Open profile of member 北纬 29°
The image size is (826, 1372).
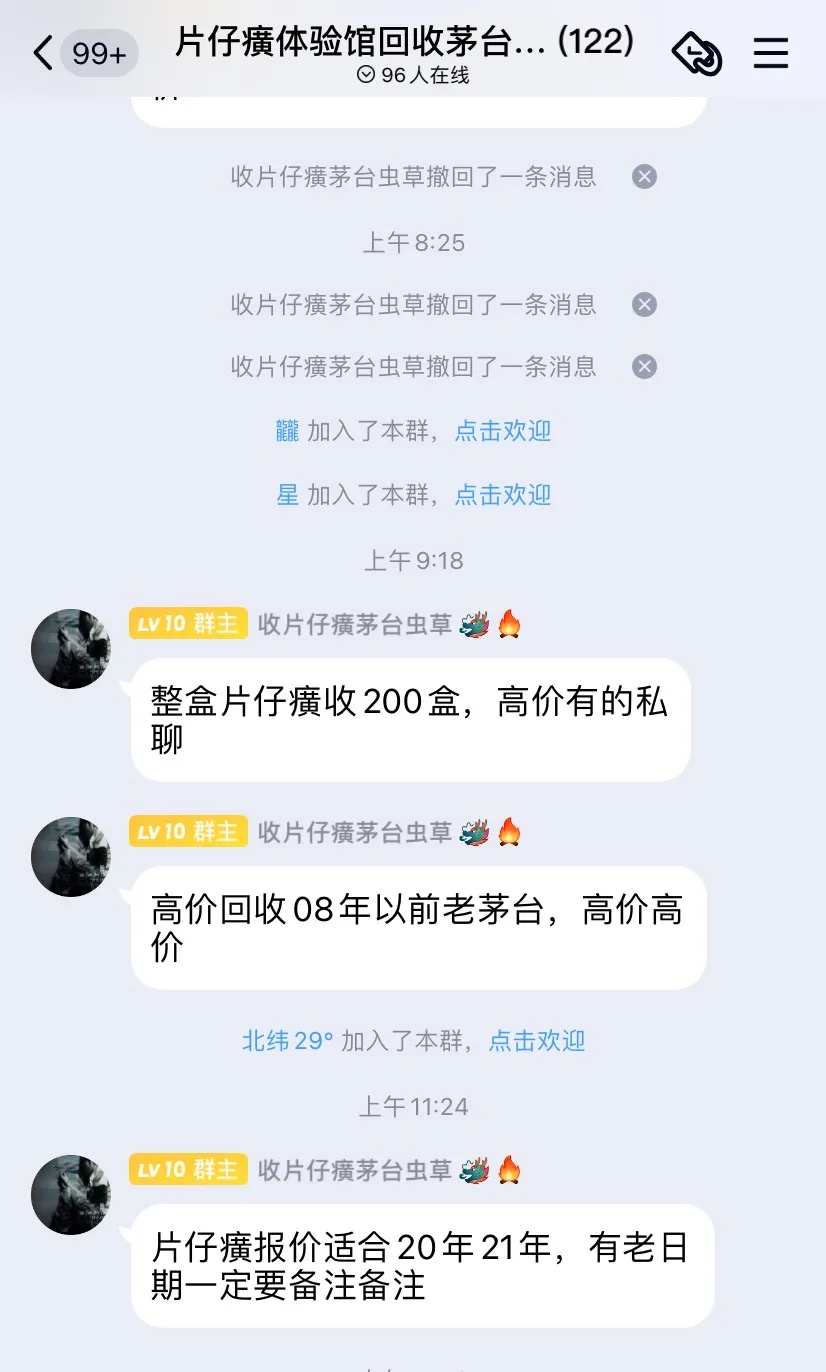287,1041
